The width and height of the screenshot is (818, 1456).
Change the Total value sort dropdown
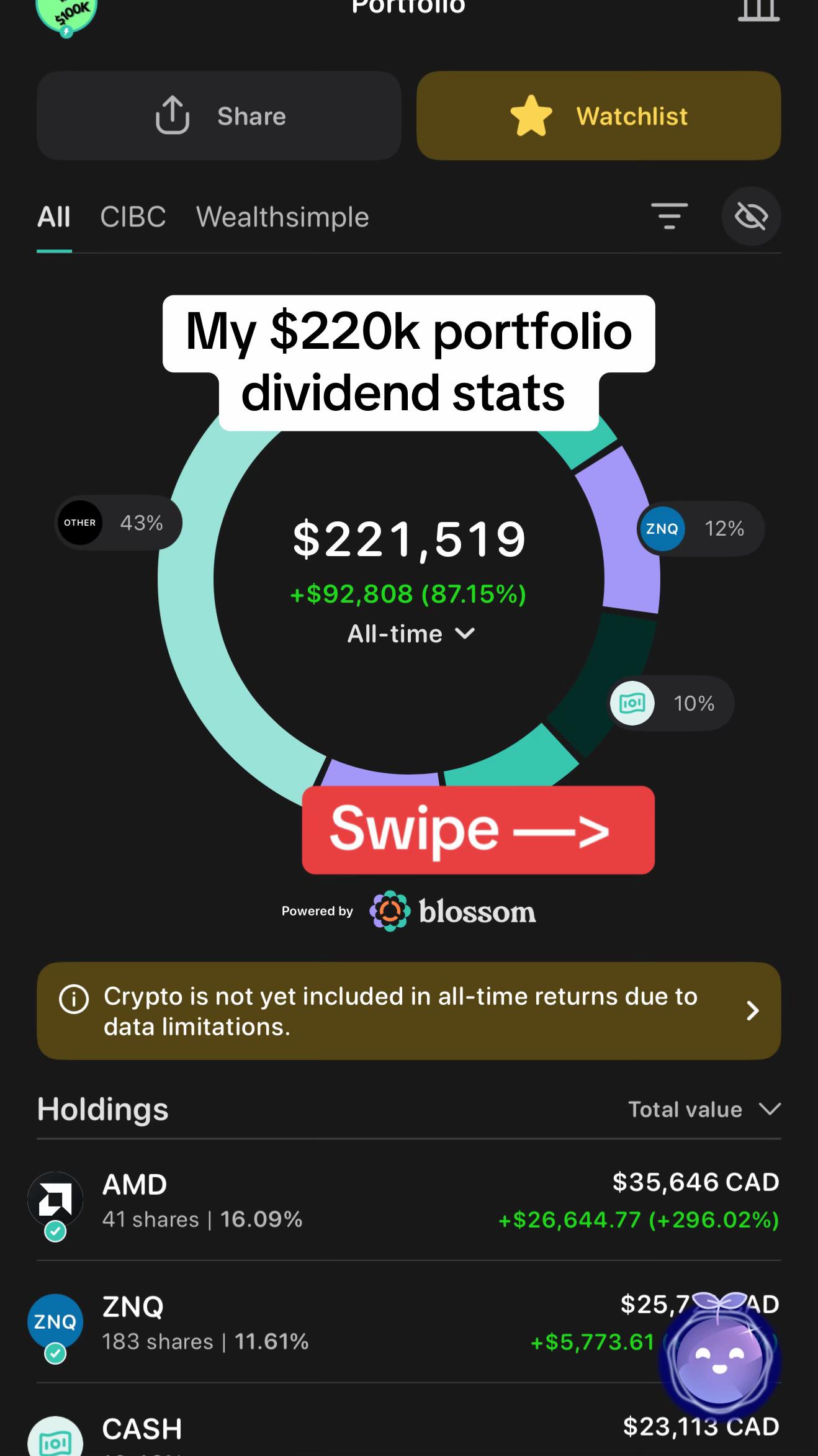tap(704, 1110)
